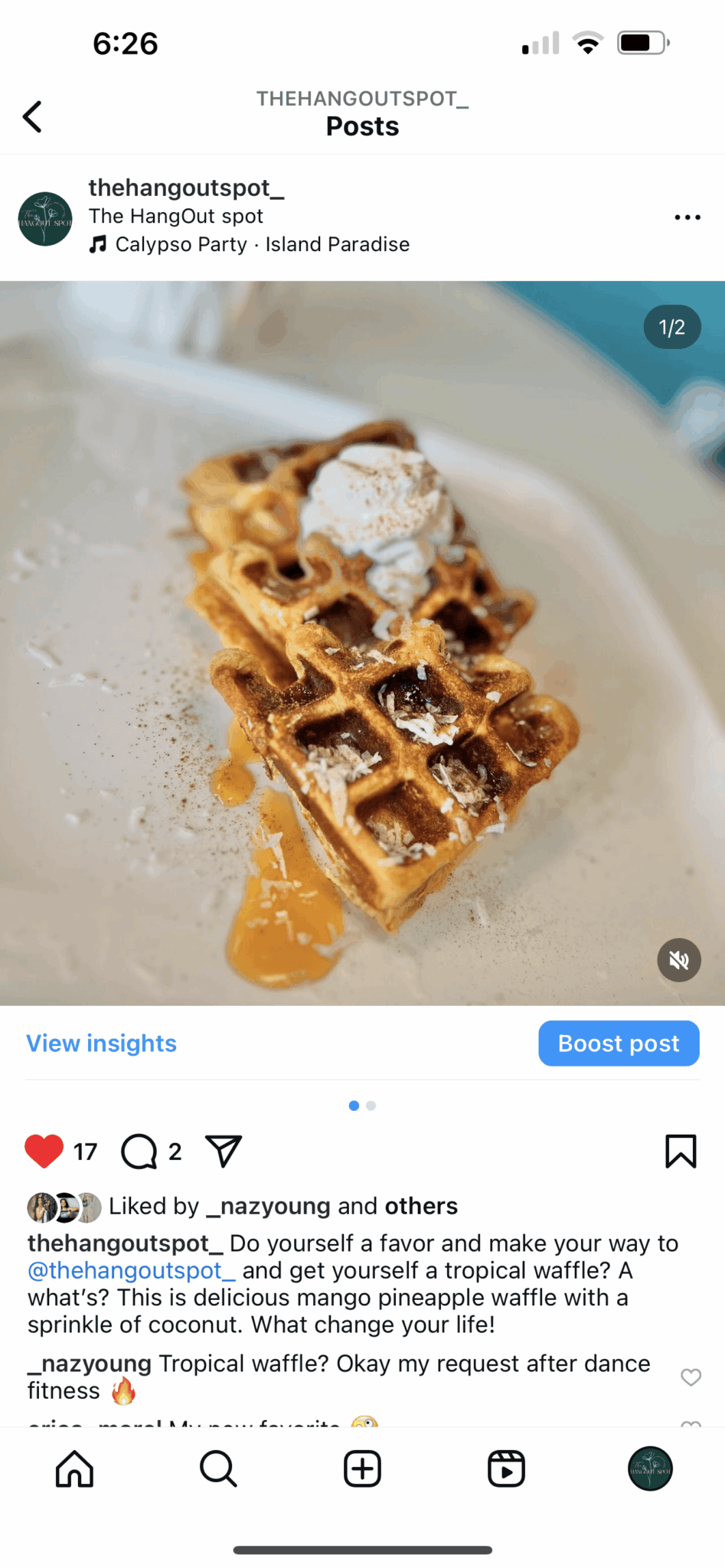Open thehangoutspot_ username in post header

pos(186,188)
